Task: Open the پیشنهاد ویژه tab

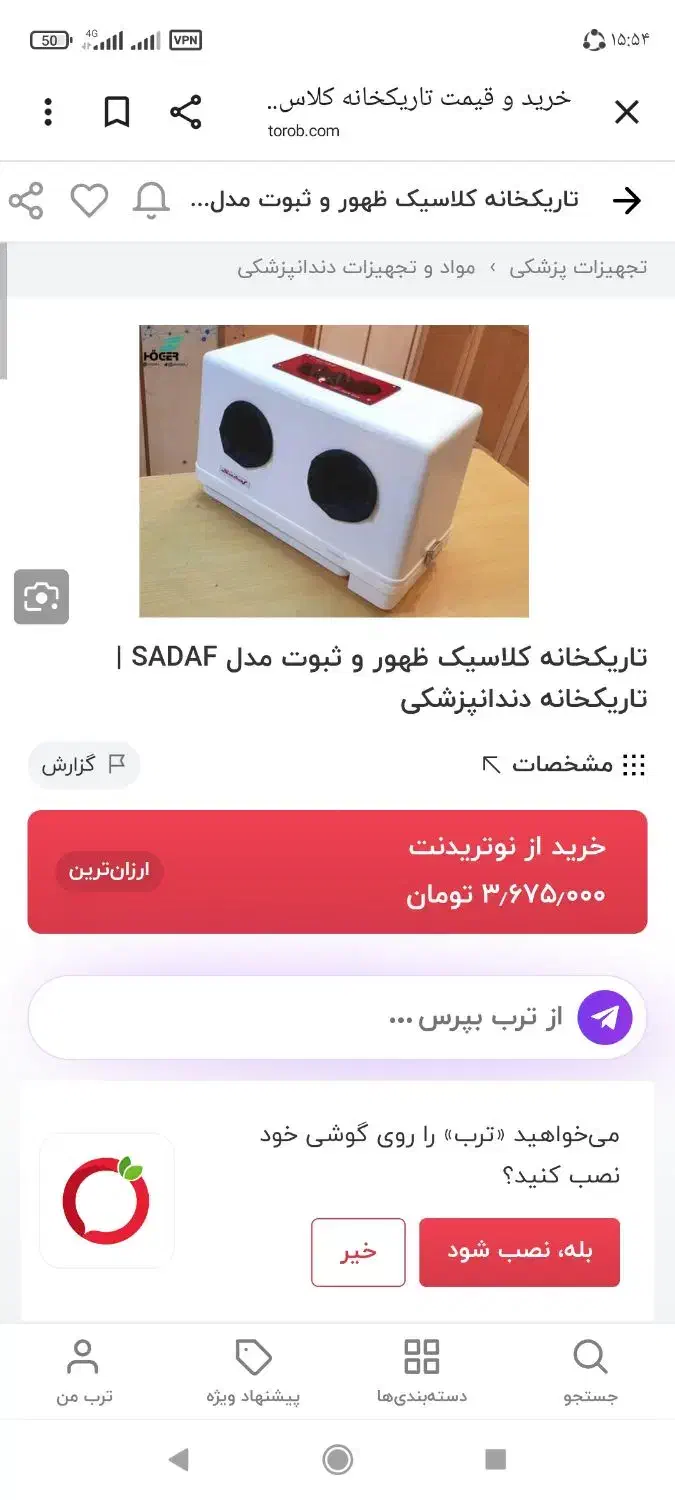Action: pos(253,1372)
